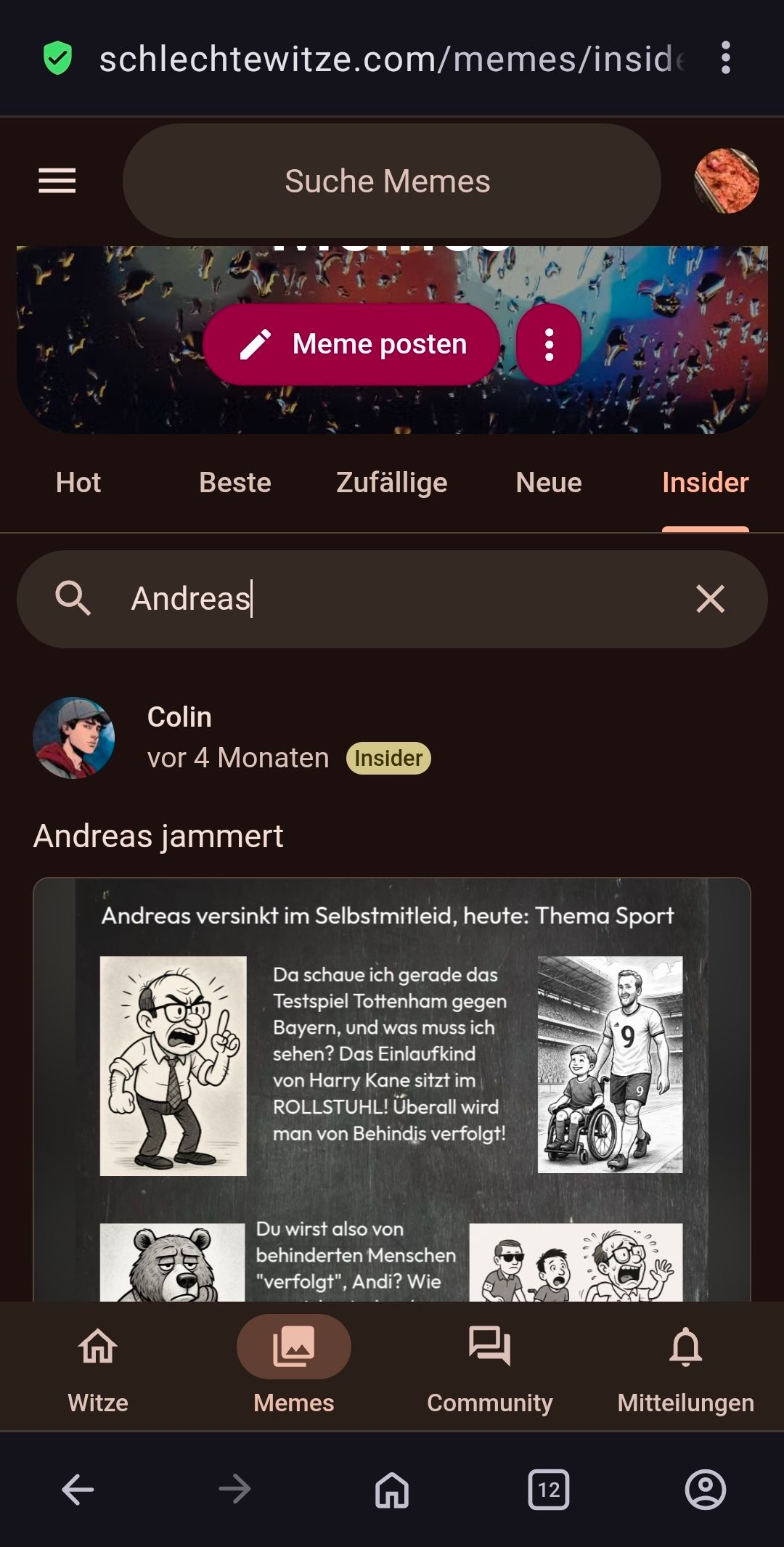Viewport: 784px width, 1547px height.
Task: Post a new meme with Meme posten
Action: click(x=352, y=344)
